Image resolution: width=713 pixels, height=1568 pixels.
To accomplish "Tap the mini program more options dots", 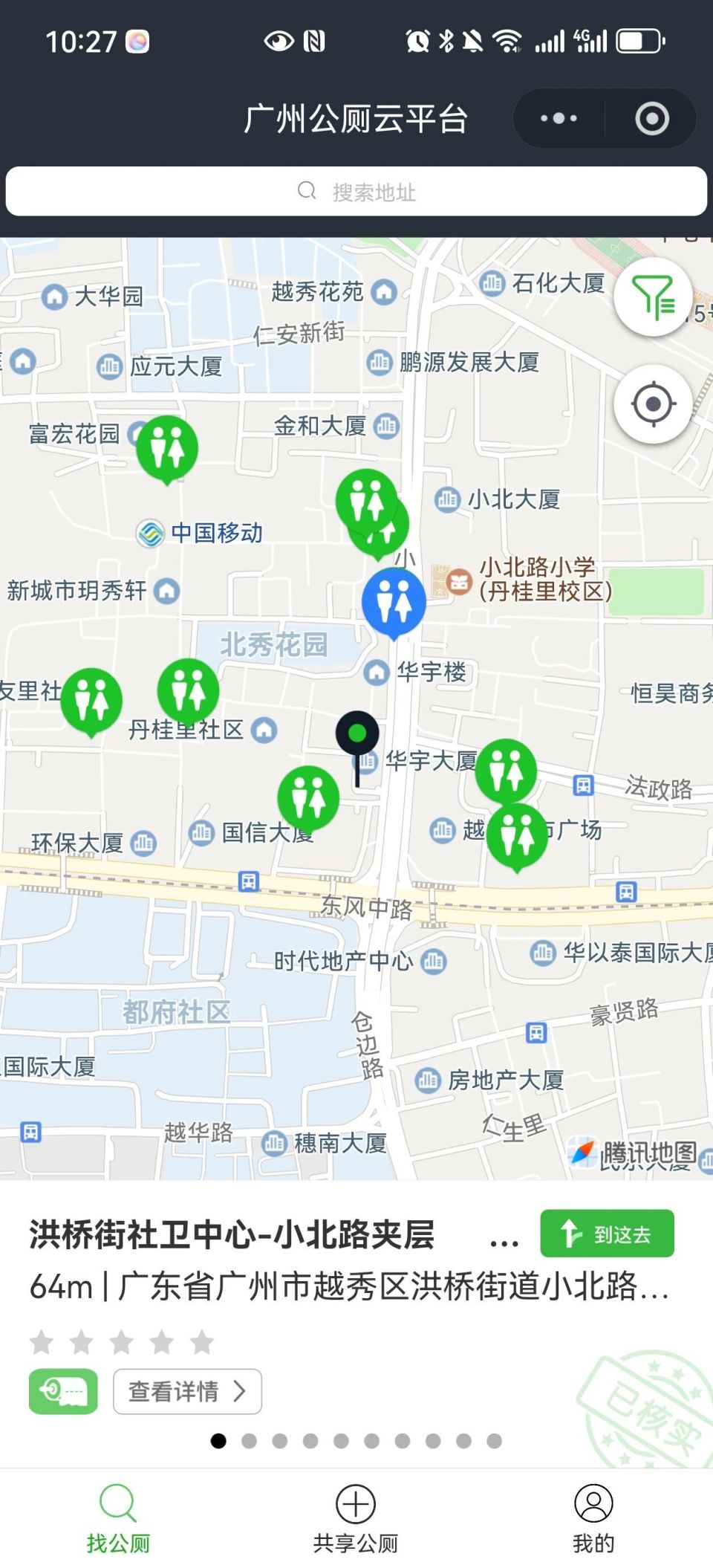I will point(558,117).
